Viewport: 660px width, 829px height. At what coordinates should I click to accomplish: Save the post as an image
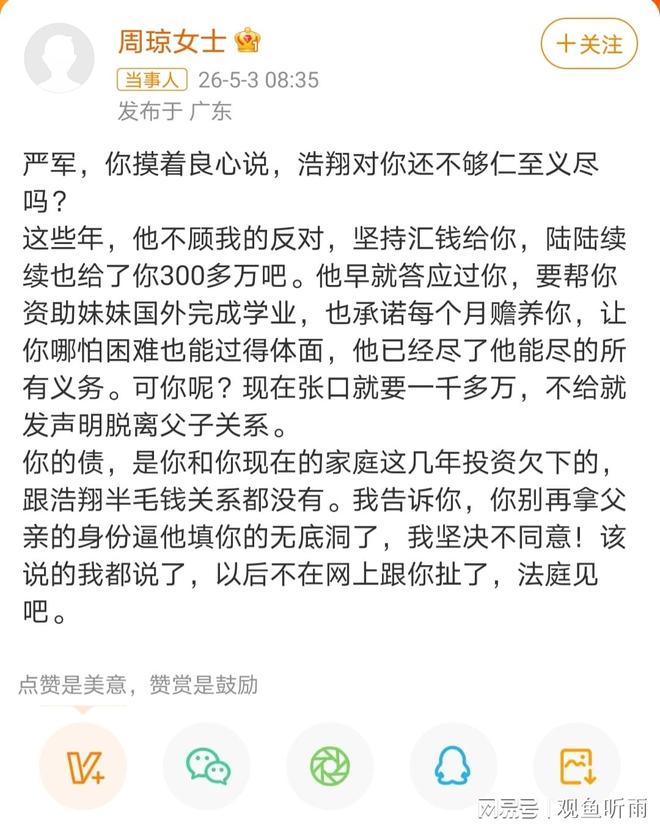(576, 766)
